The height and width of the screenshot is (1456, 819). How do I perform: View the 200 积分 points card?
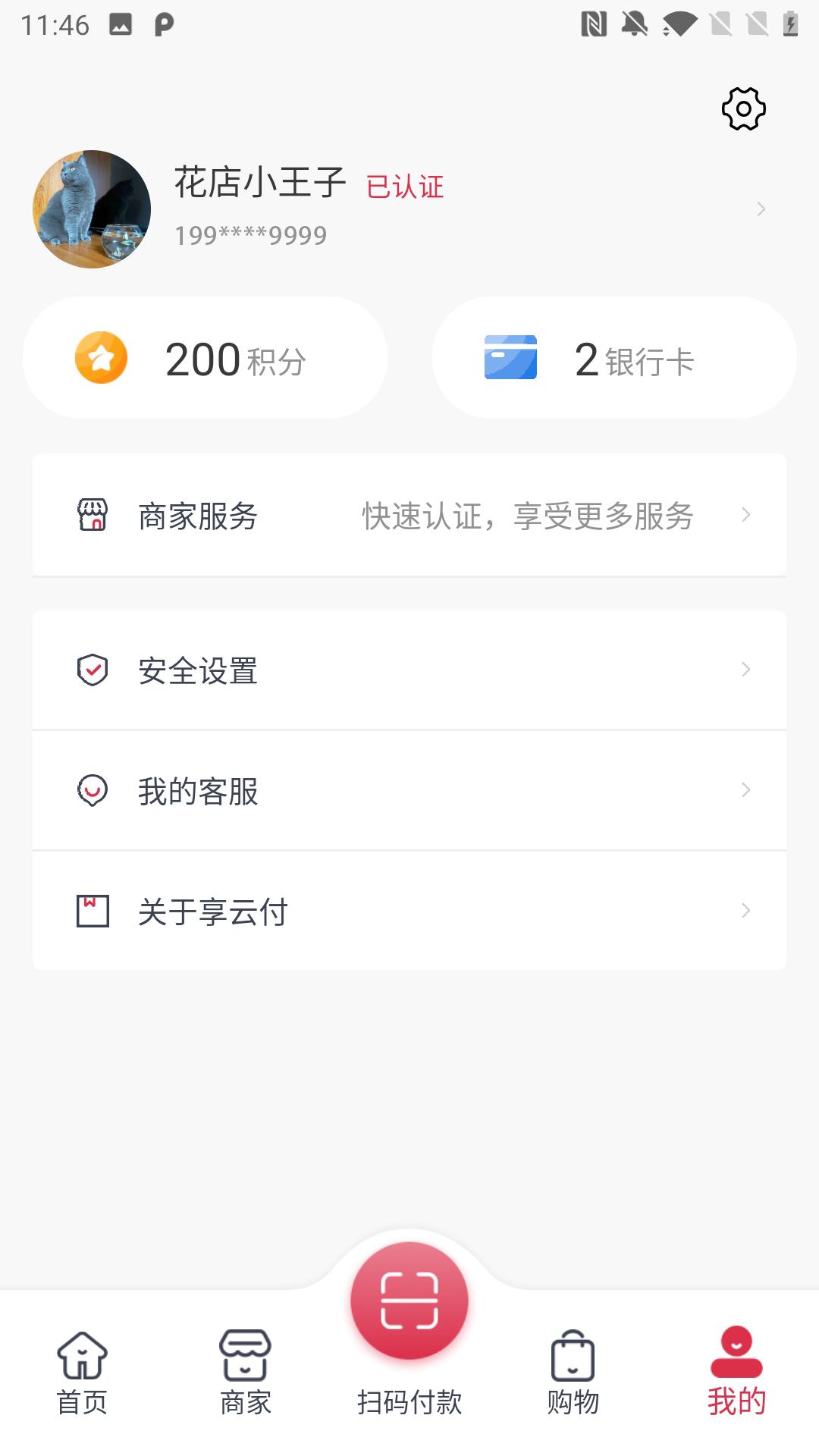coord(205,358)
